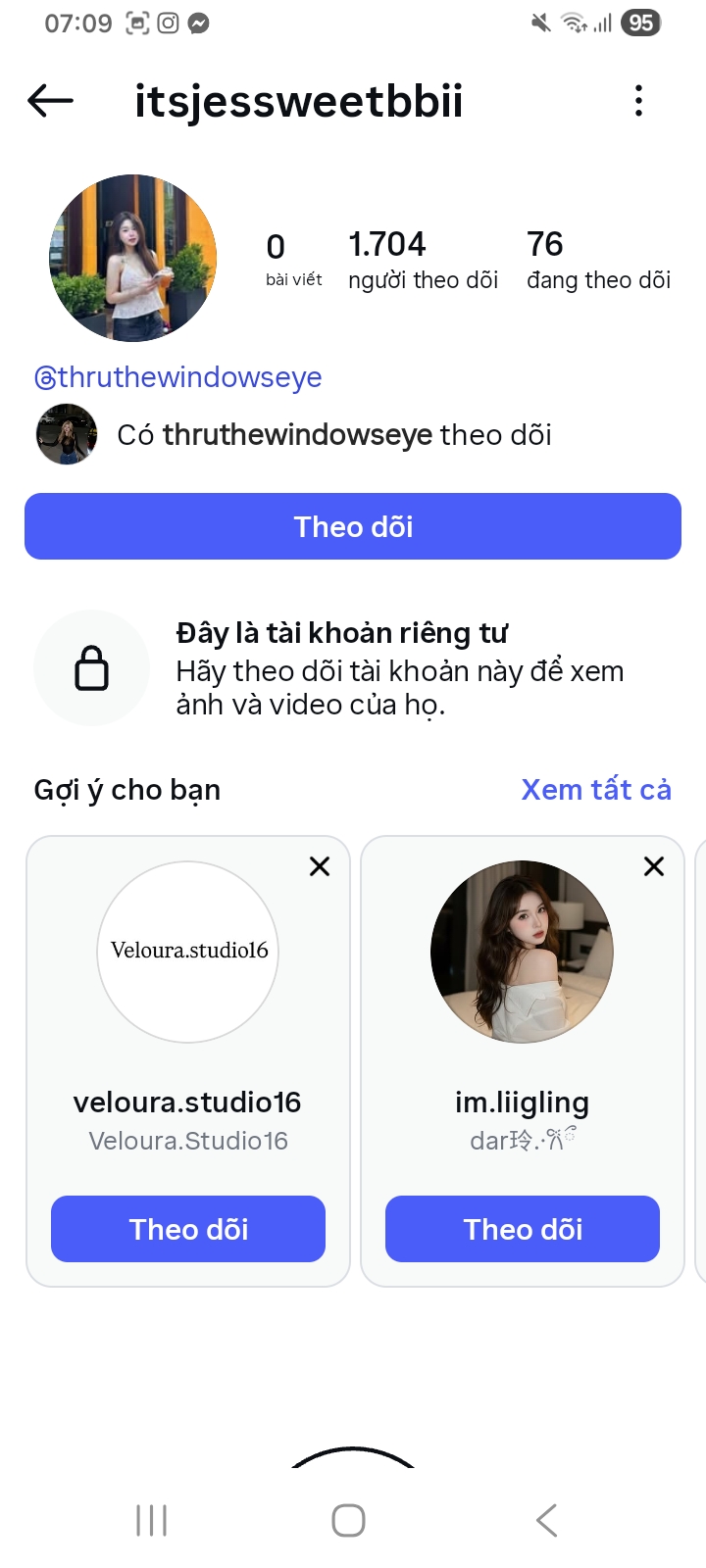Image resolution: width=706 pixels, height=1568 pixels.
Task: Tap the Veloura.studio16 circular avatar
Action: 187,951
